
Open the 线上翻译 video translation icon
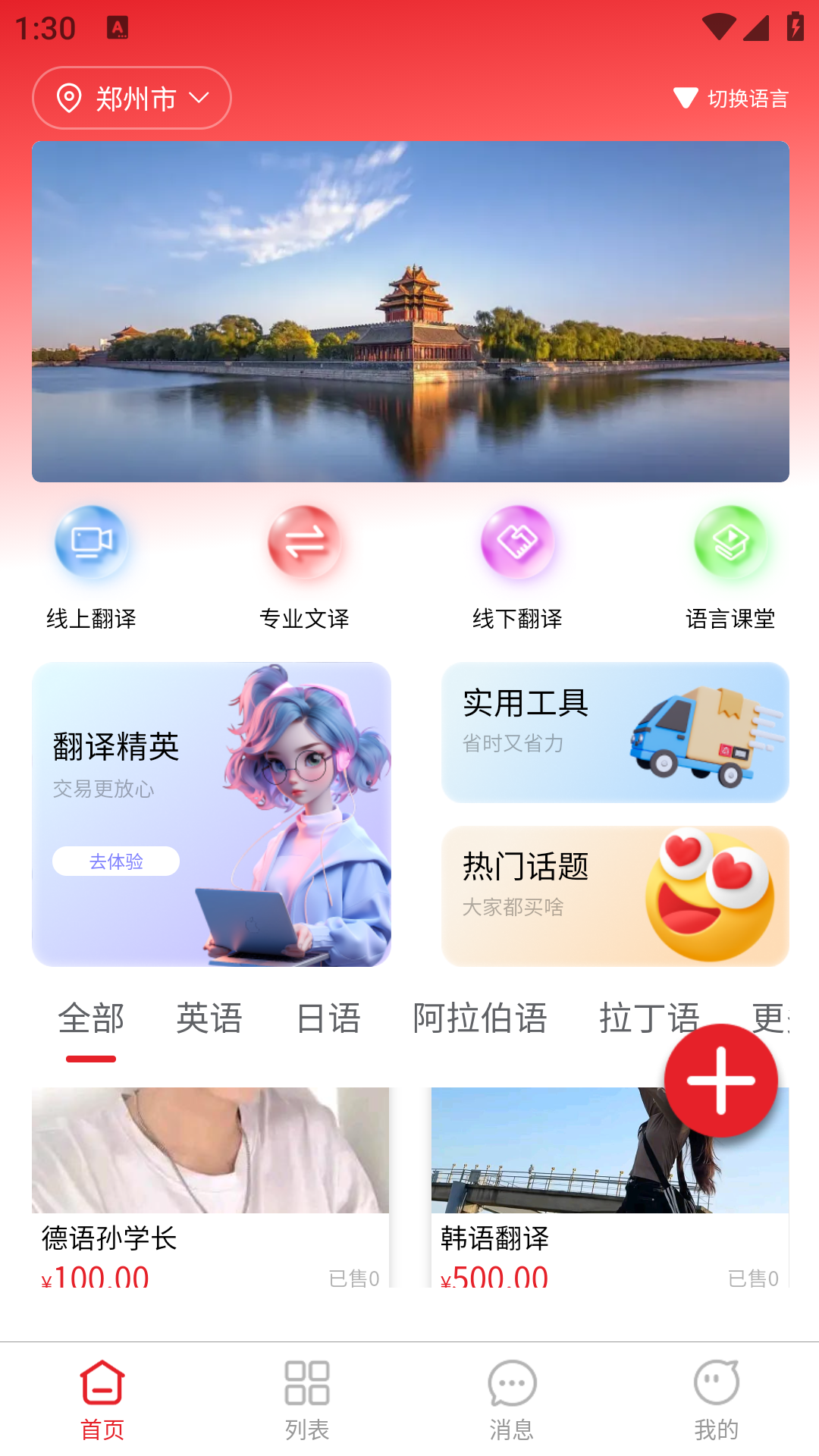[92, 543]
